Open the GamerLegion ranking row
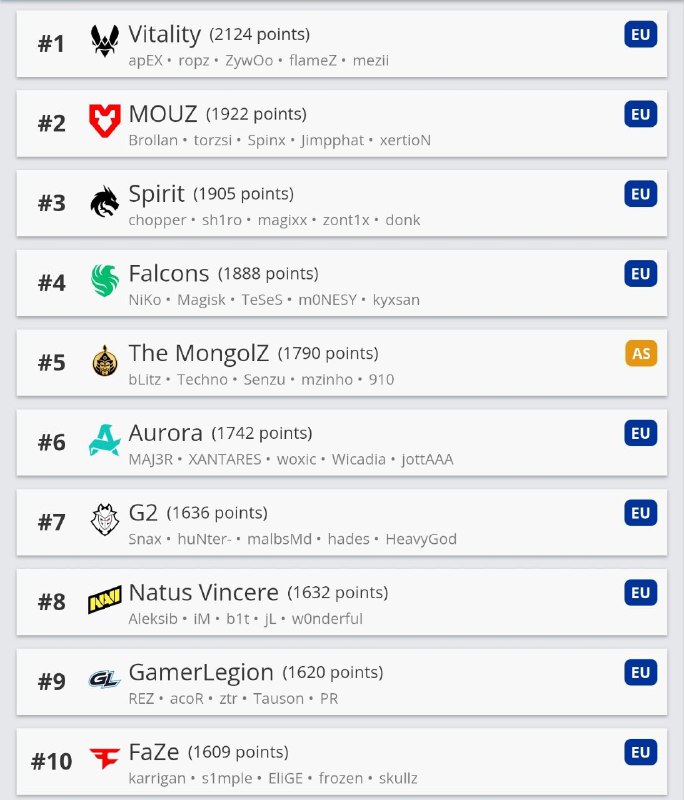The image size is (684, 800). [340, 682]
